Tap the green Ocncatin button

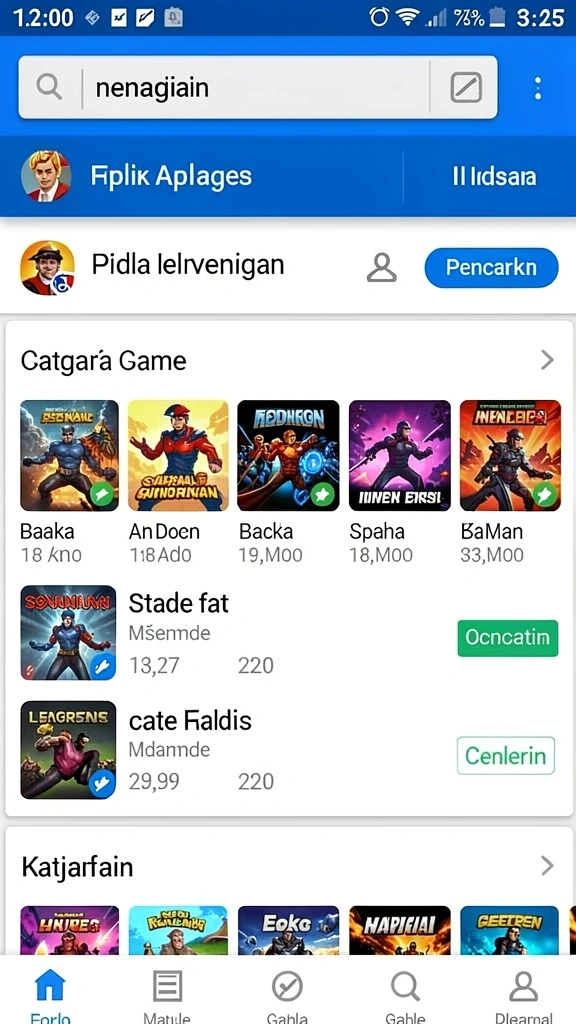point(507,638)
